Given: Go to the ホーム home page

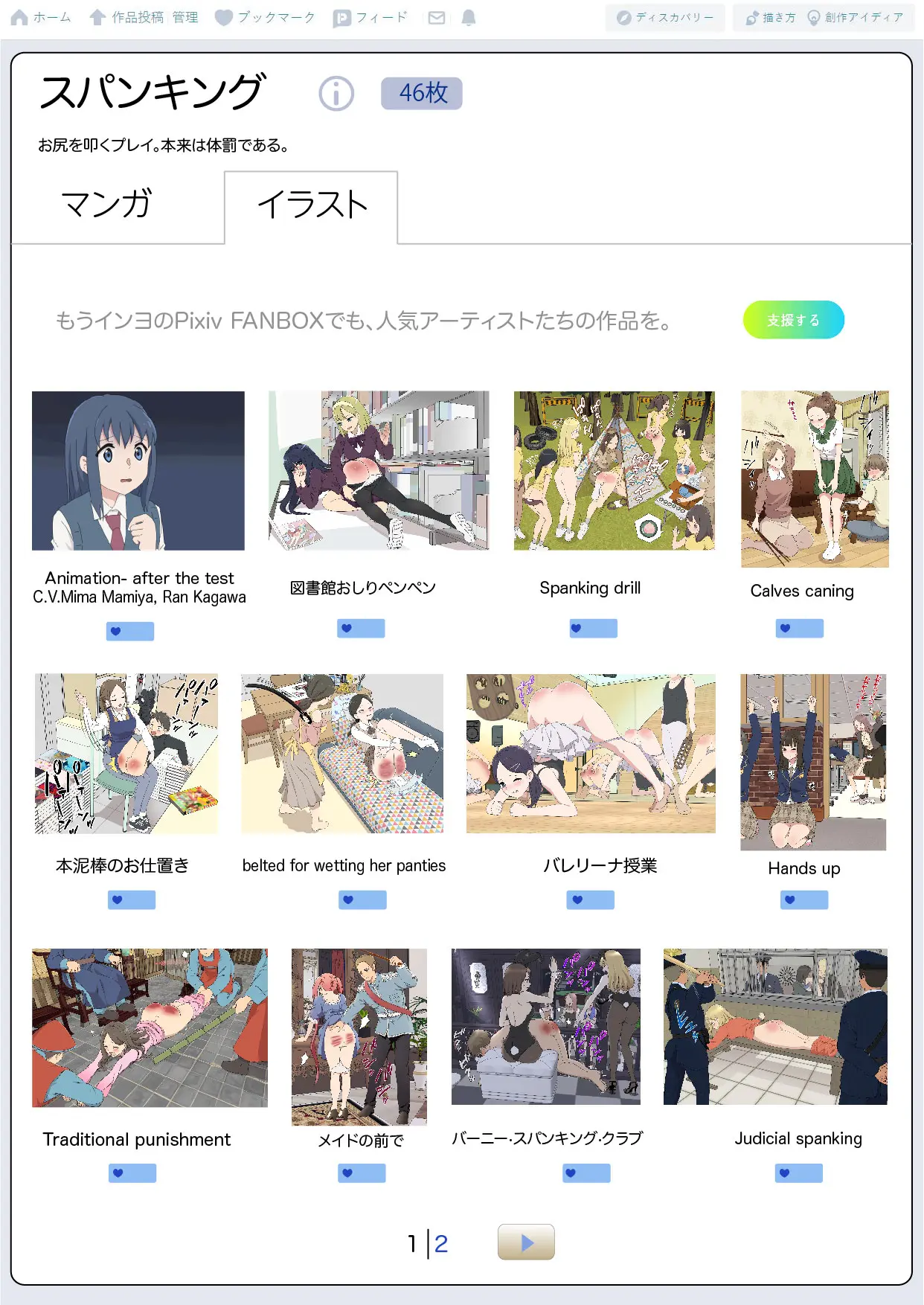Looking at the screenshot, I should (42, 17).
